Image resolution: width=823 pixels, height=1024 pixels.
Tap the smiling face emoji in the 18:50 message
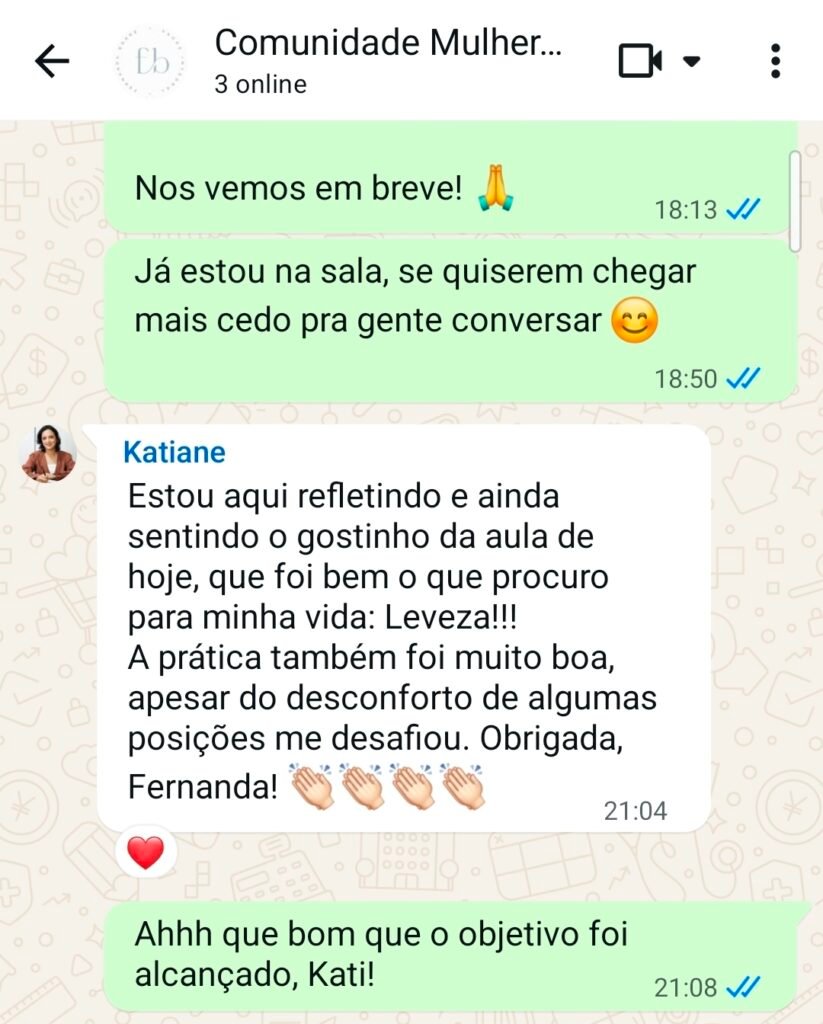(636, 320)
